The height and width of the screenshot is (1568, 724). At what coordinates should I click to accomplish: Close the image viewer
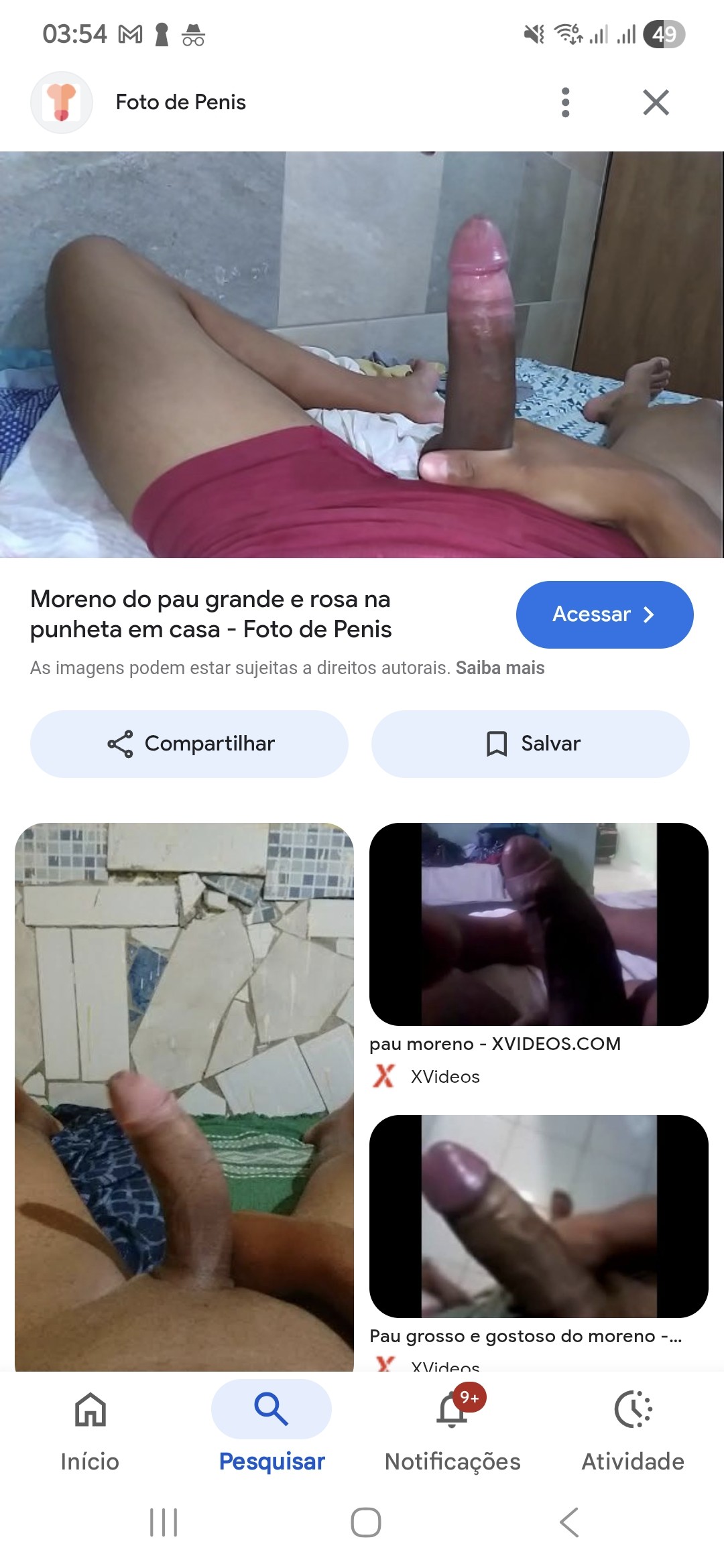pyautogui.click(x=656, y=103)
